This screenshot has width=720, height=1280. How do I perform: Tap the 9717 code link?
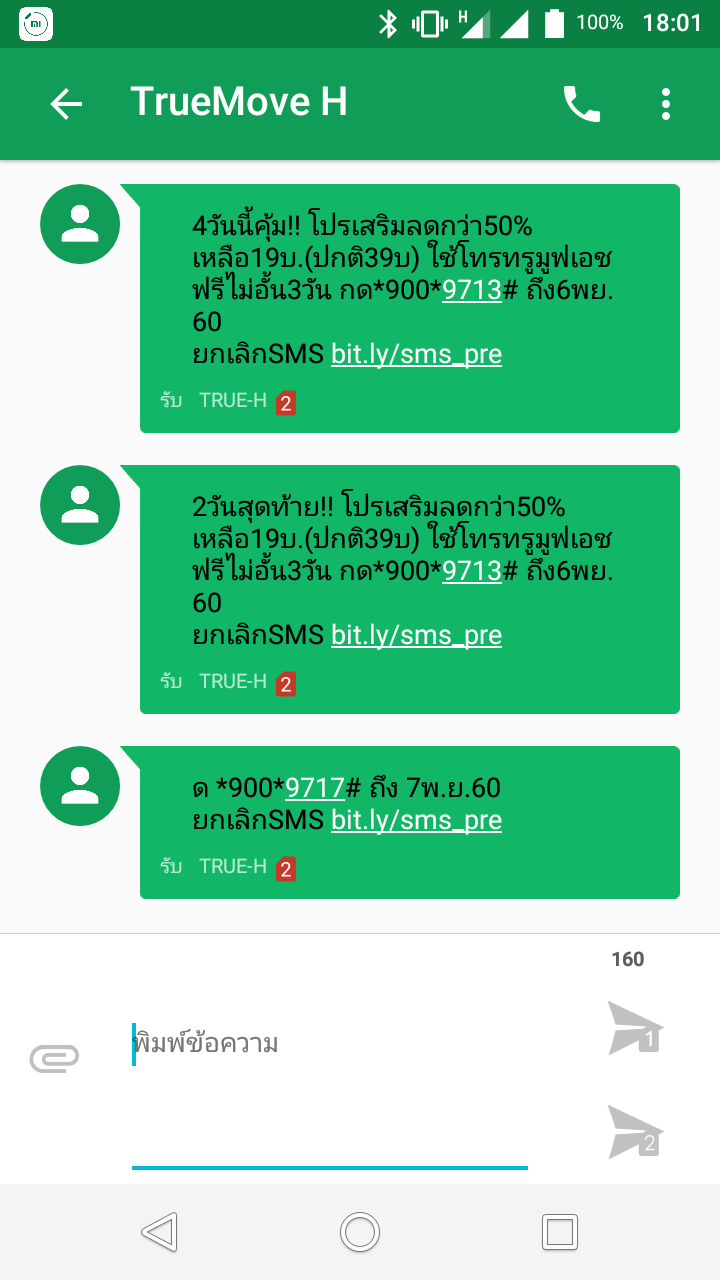pyautogui.click(x=315, y=788)
